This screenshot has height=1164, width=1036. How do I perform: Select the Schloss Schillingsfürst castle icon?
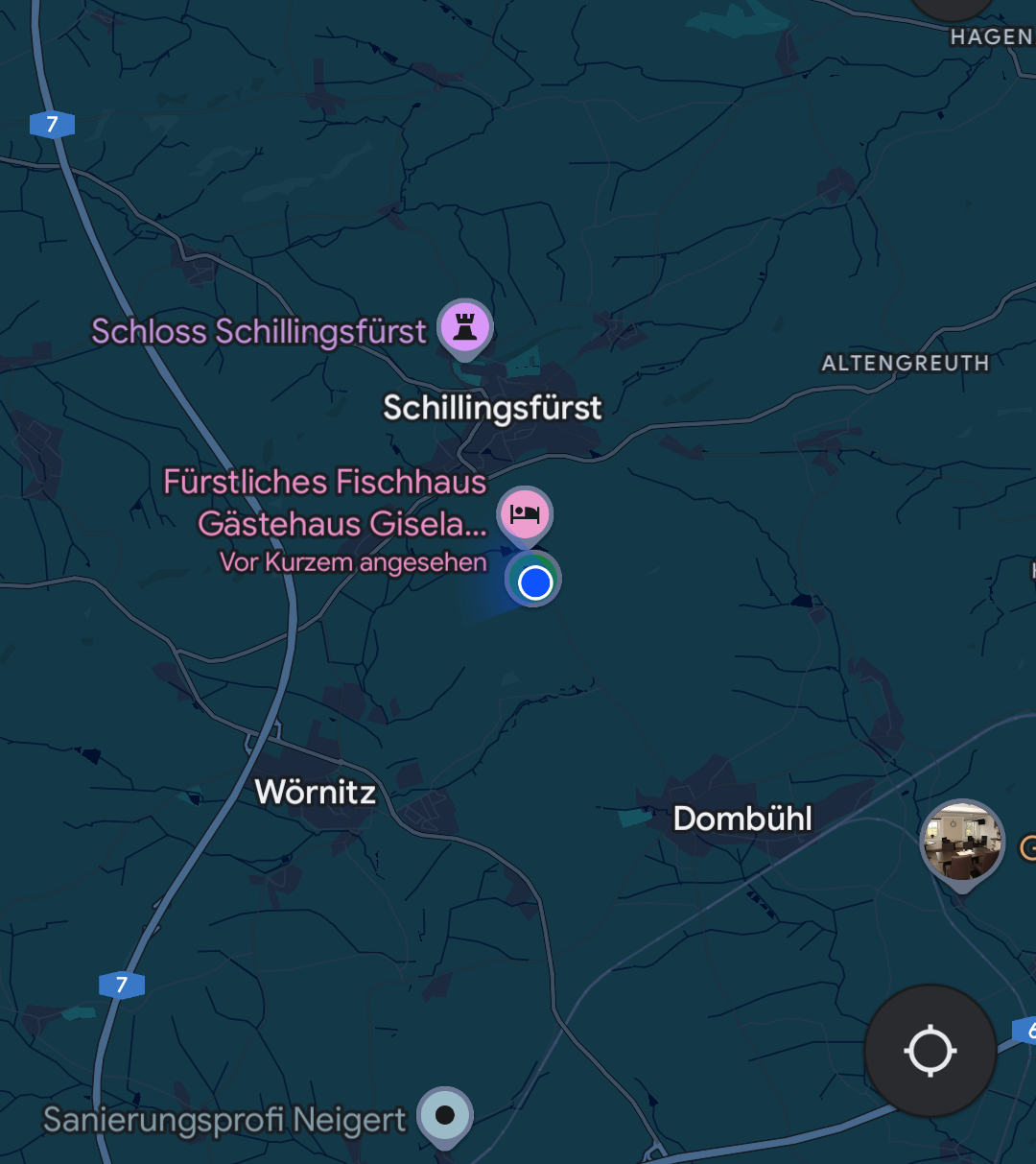(x=464, y=326)
